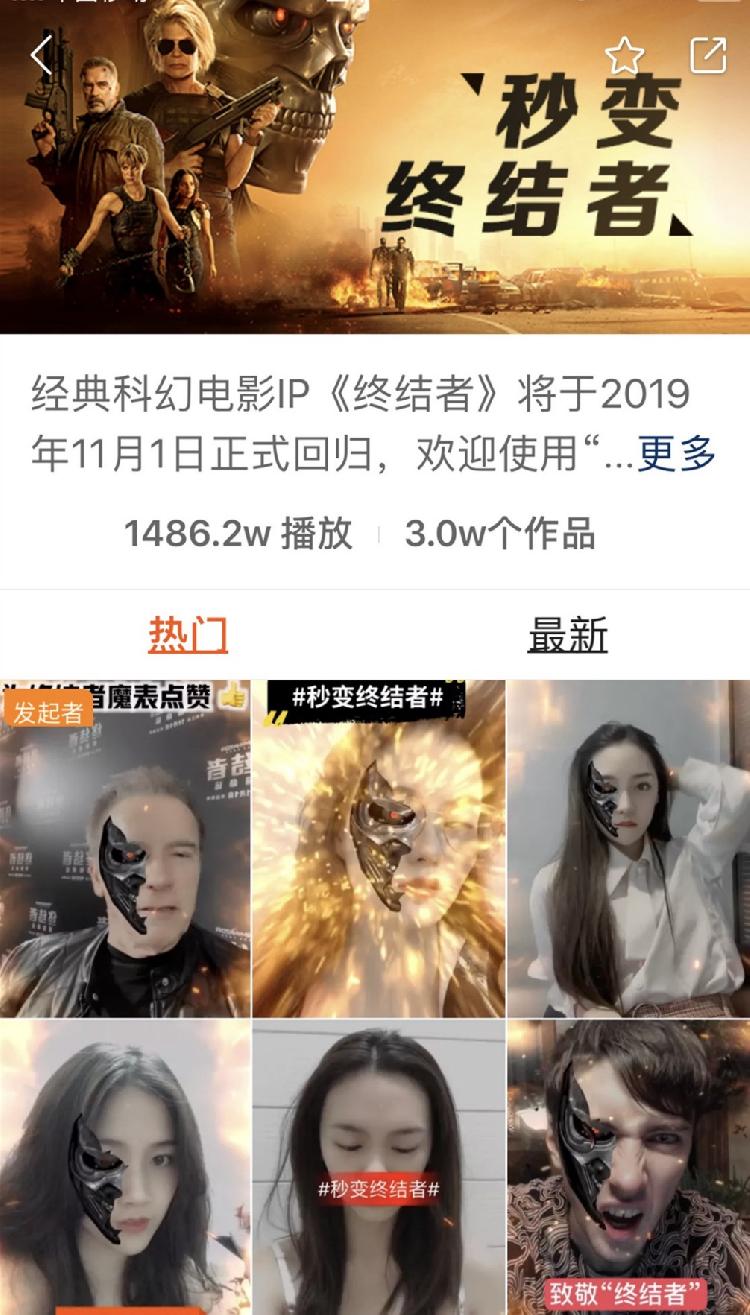Screen dimensions: 750x1315
Task: Go back using the top-left arrow
Action: tap(41, 56)
